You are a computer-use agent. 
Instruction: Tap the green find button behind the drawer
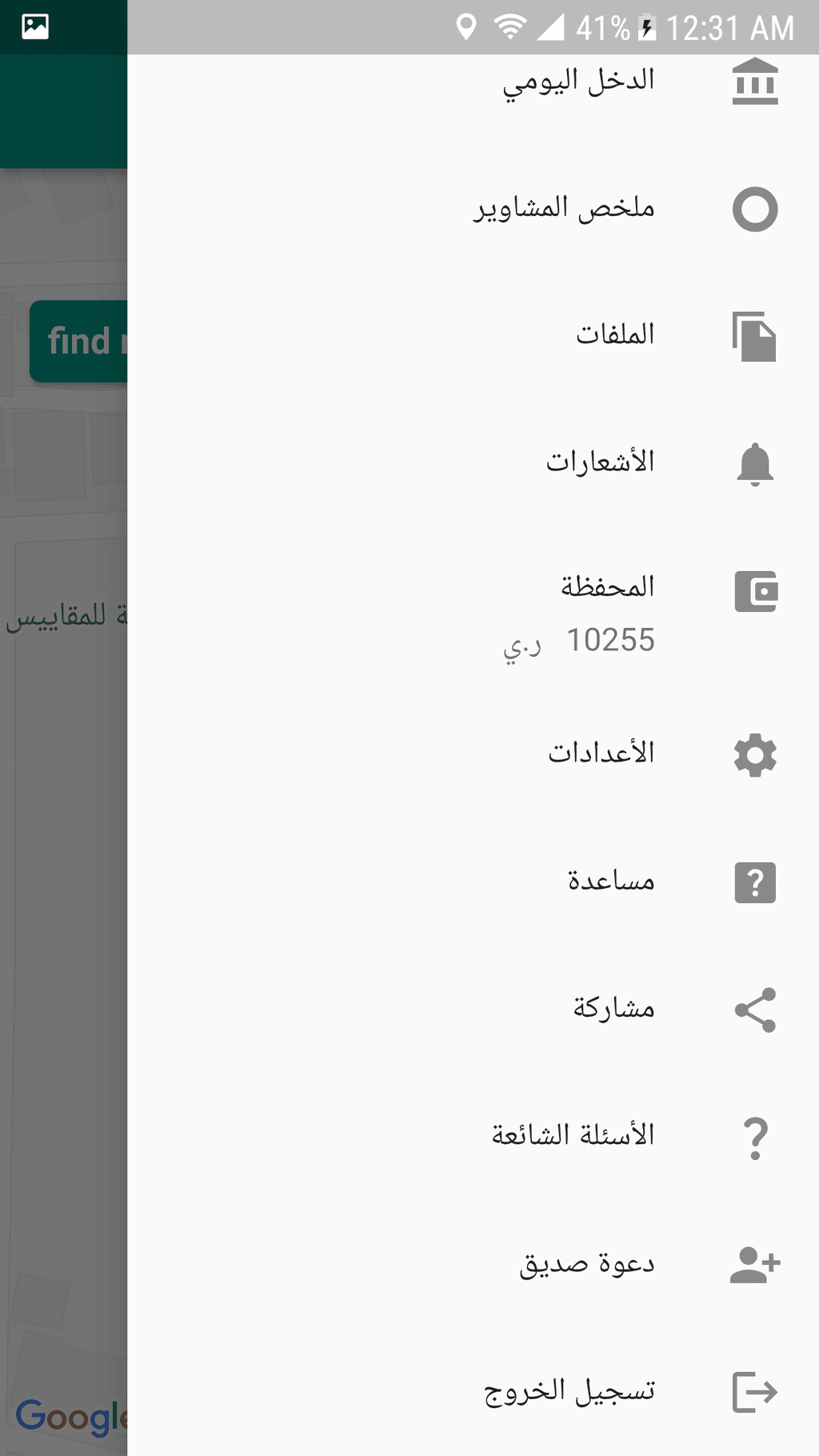[x=78, y=342]
